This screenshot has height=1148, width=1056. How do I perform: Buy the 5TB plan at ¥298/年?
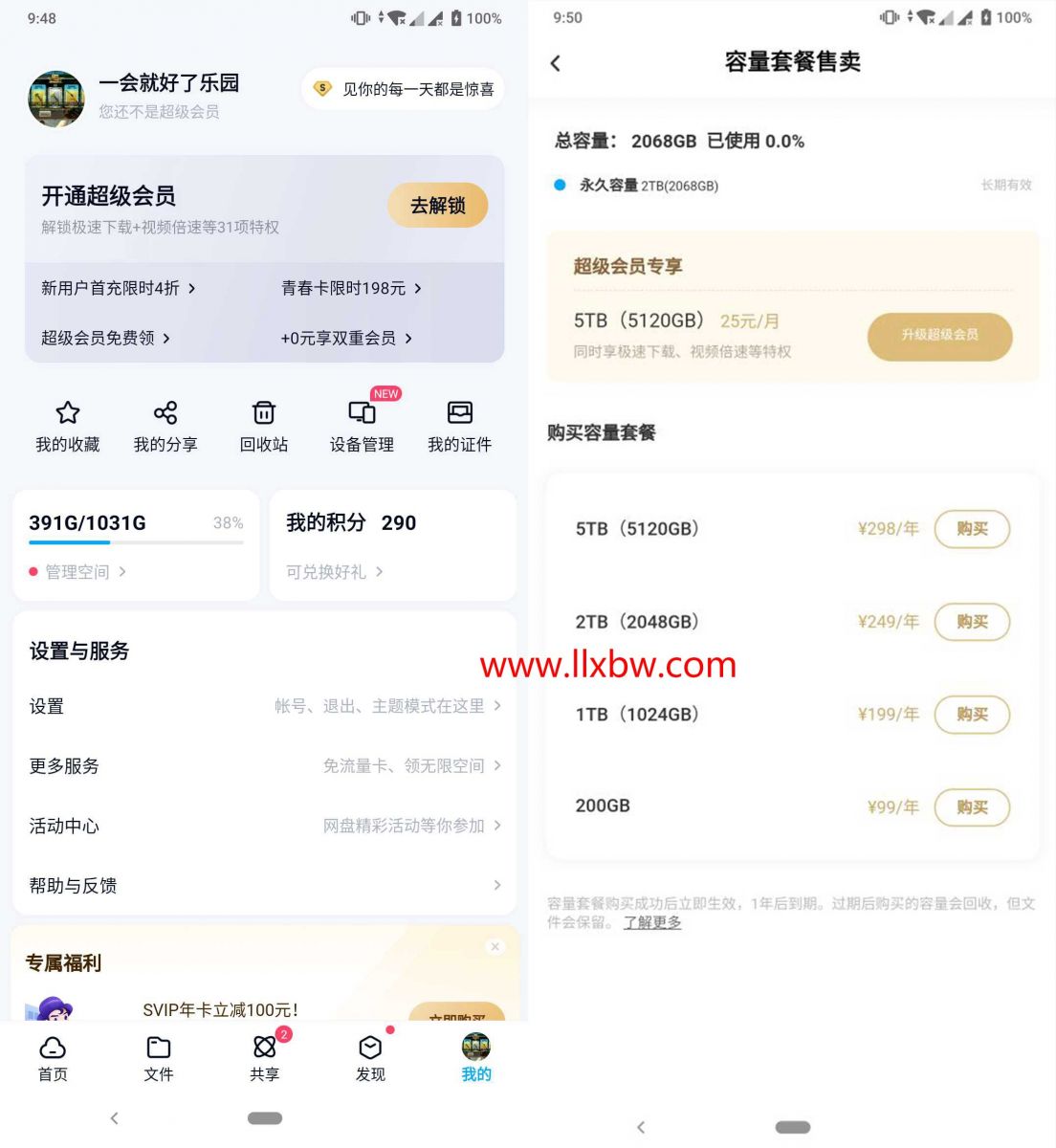(x=971, y=529)
